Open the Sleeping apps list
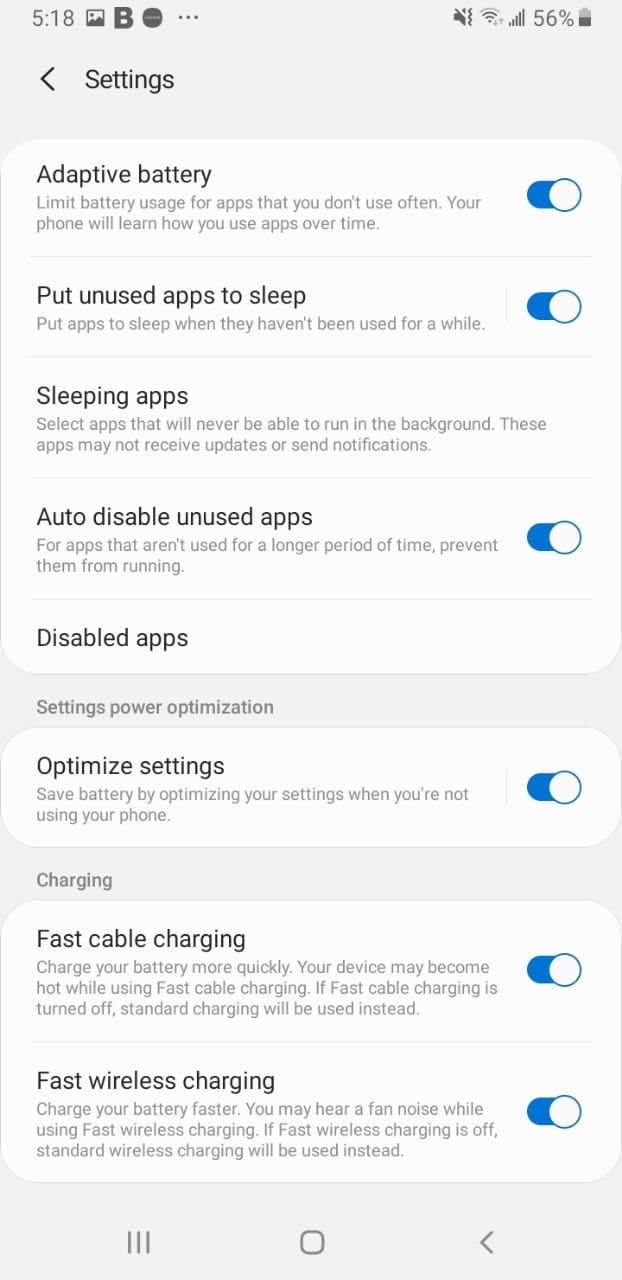 [311, 418]
